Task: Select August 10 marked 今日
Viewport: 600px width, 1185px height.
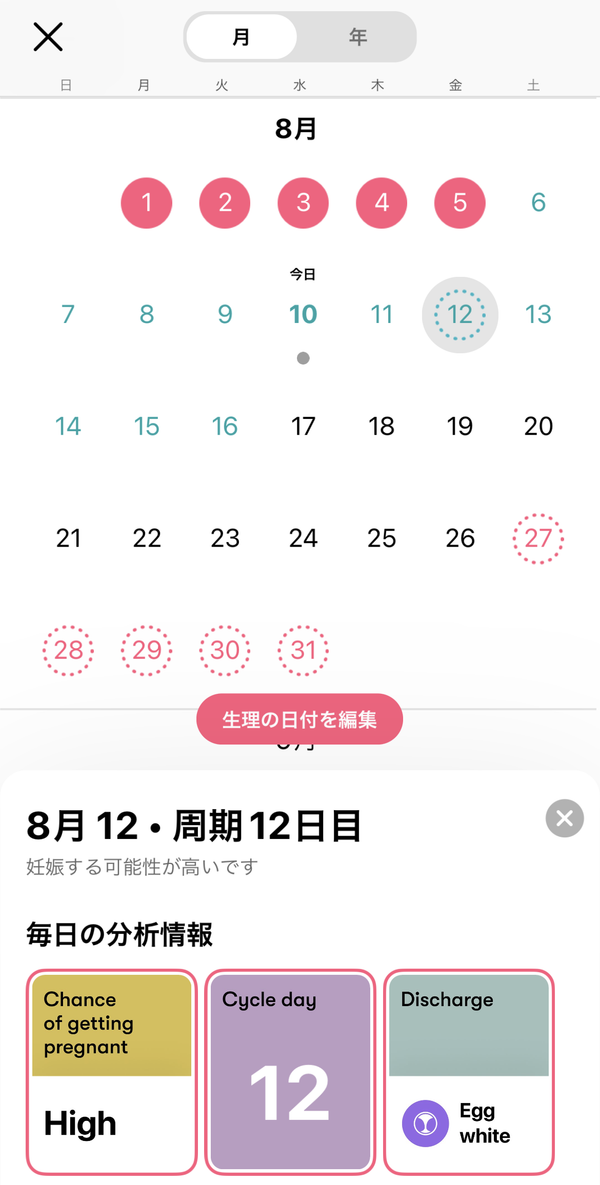Action: (x=303, y=314)
